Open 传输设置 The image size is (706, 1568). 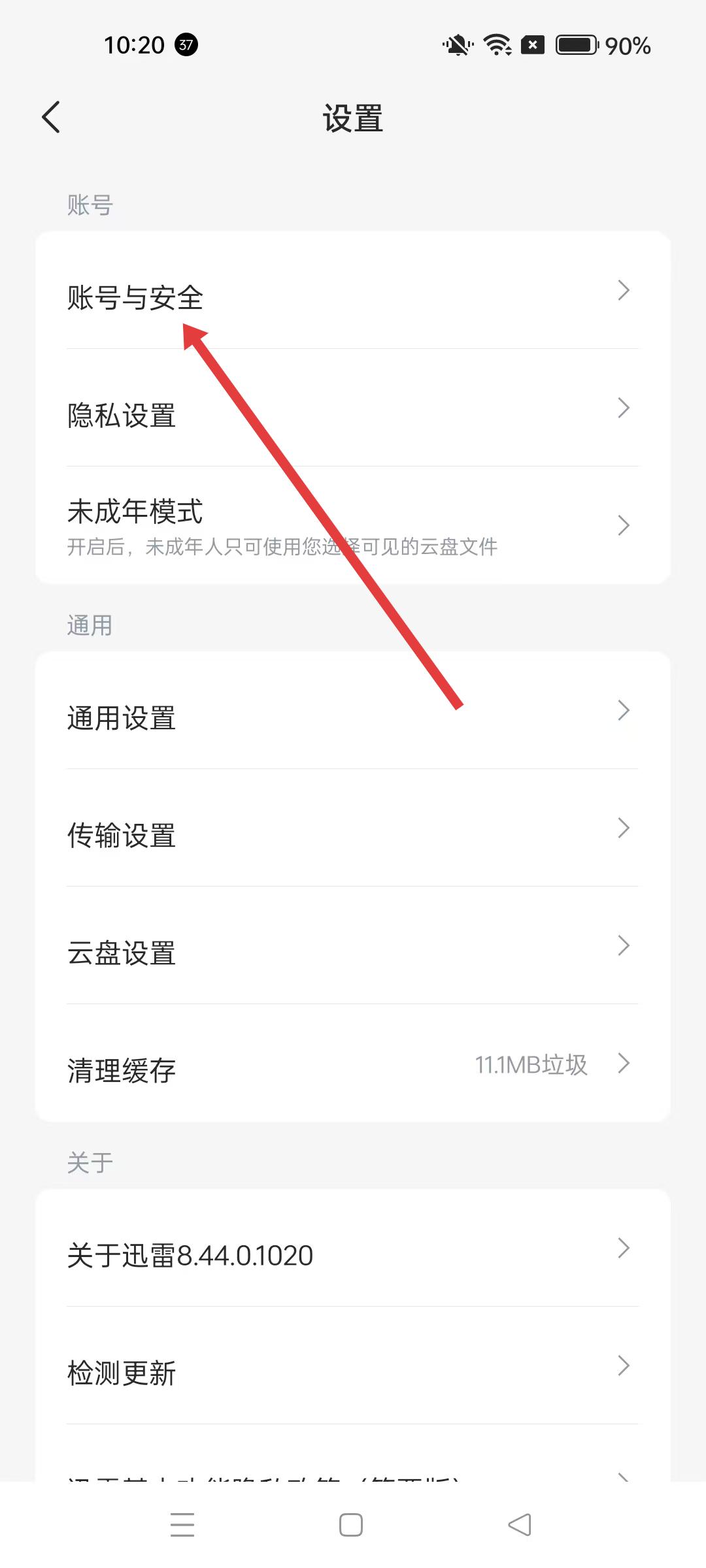pos(353,829)
